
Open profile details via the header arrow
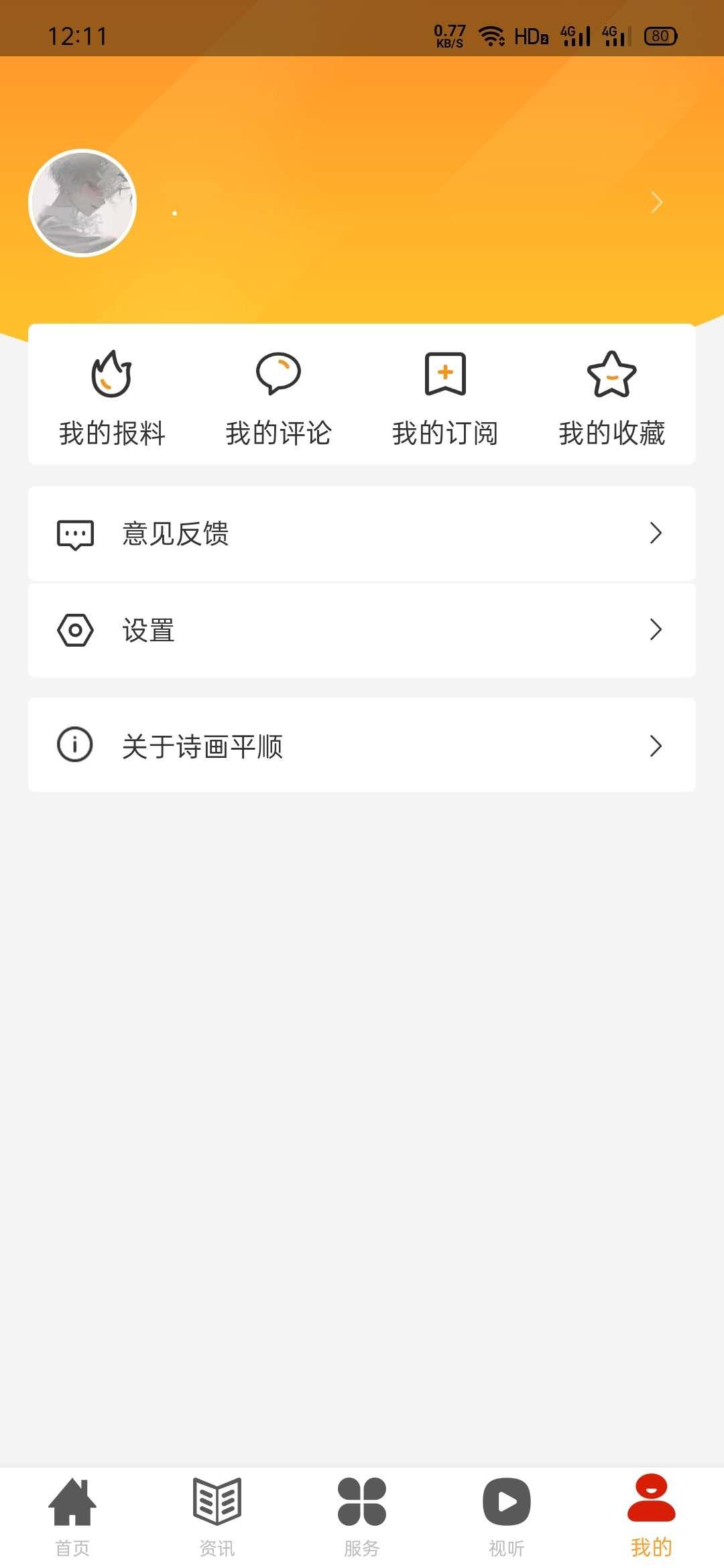[x=656, y=202]
